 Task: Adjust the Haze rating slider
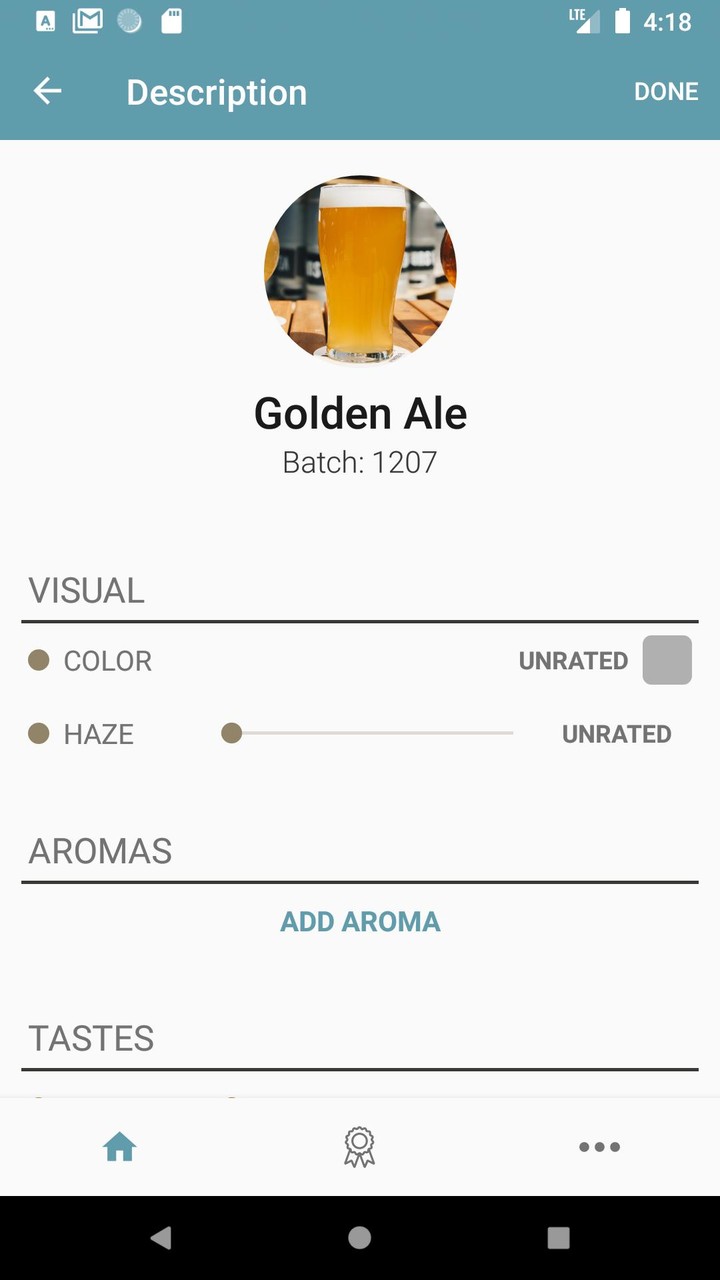(232, 733)
